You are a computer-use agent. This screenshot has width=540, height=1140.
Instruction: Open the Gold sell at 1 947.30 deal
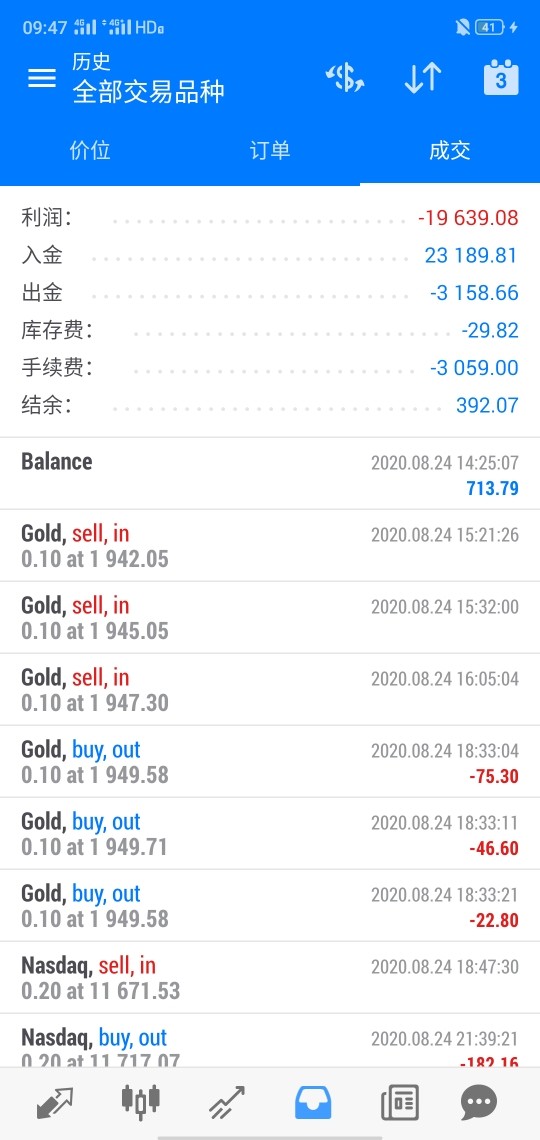click(270, 689)
